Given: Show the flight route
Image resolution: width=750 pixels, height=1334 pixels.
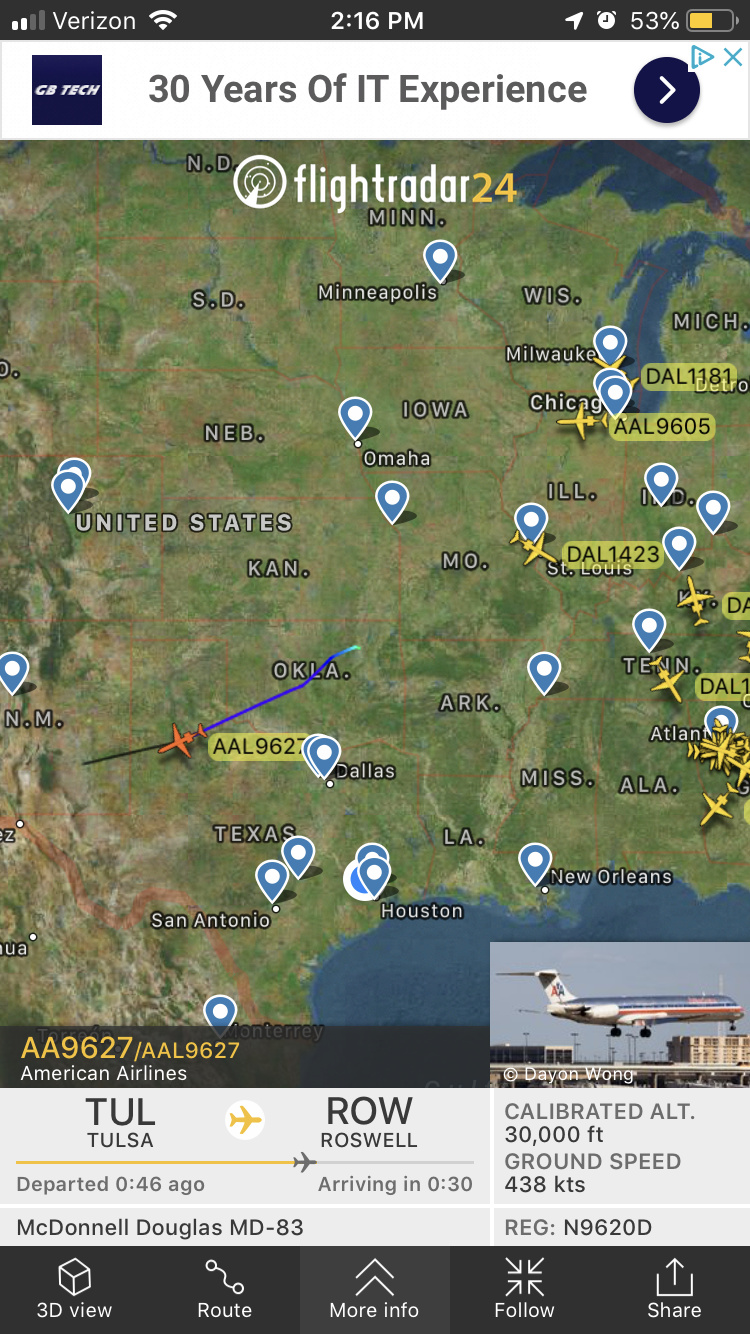Looking at the screenshot, I should pyautogui.click(x=224, y=1289).
